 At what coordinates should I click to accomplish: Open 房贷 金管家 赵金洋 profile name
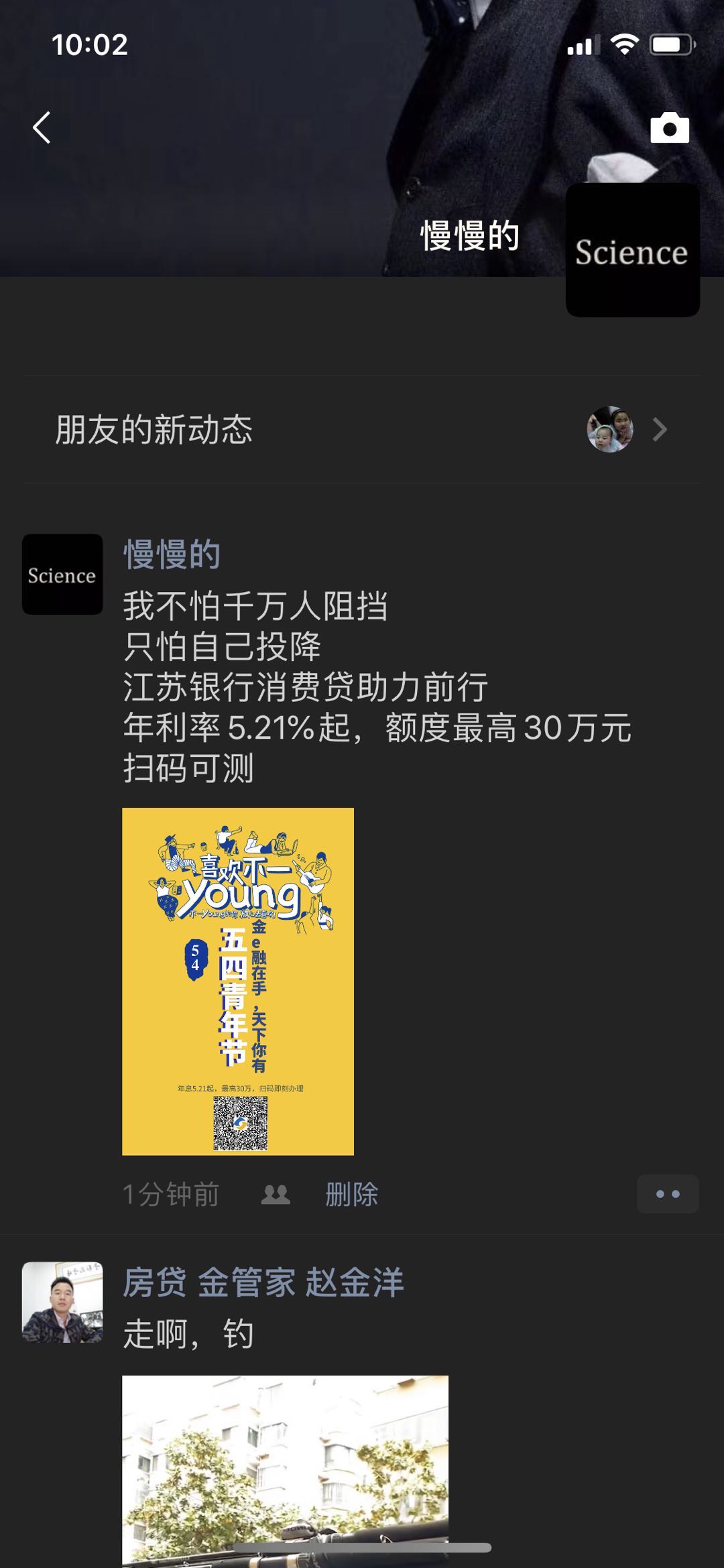pos(263,1283)
